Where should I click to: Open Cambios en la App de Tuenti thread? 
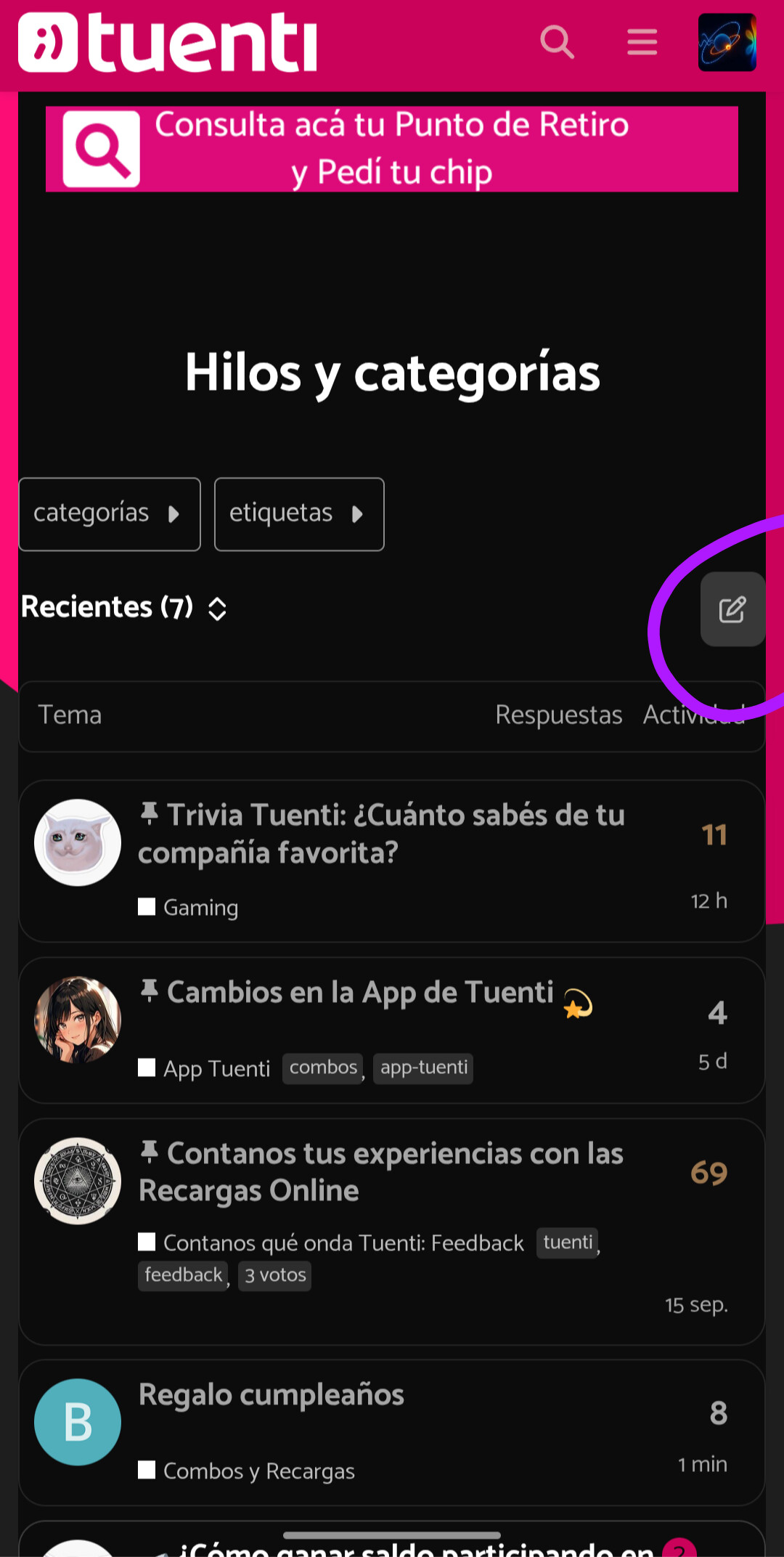coord(360,993)
